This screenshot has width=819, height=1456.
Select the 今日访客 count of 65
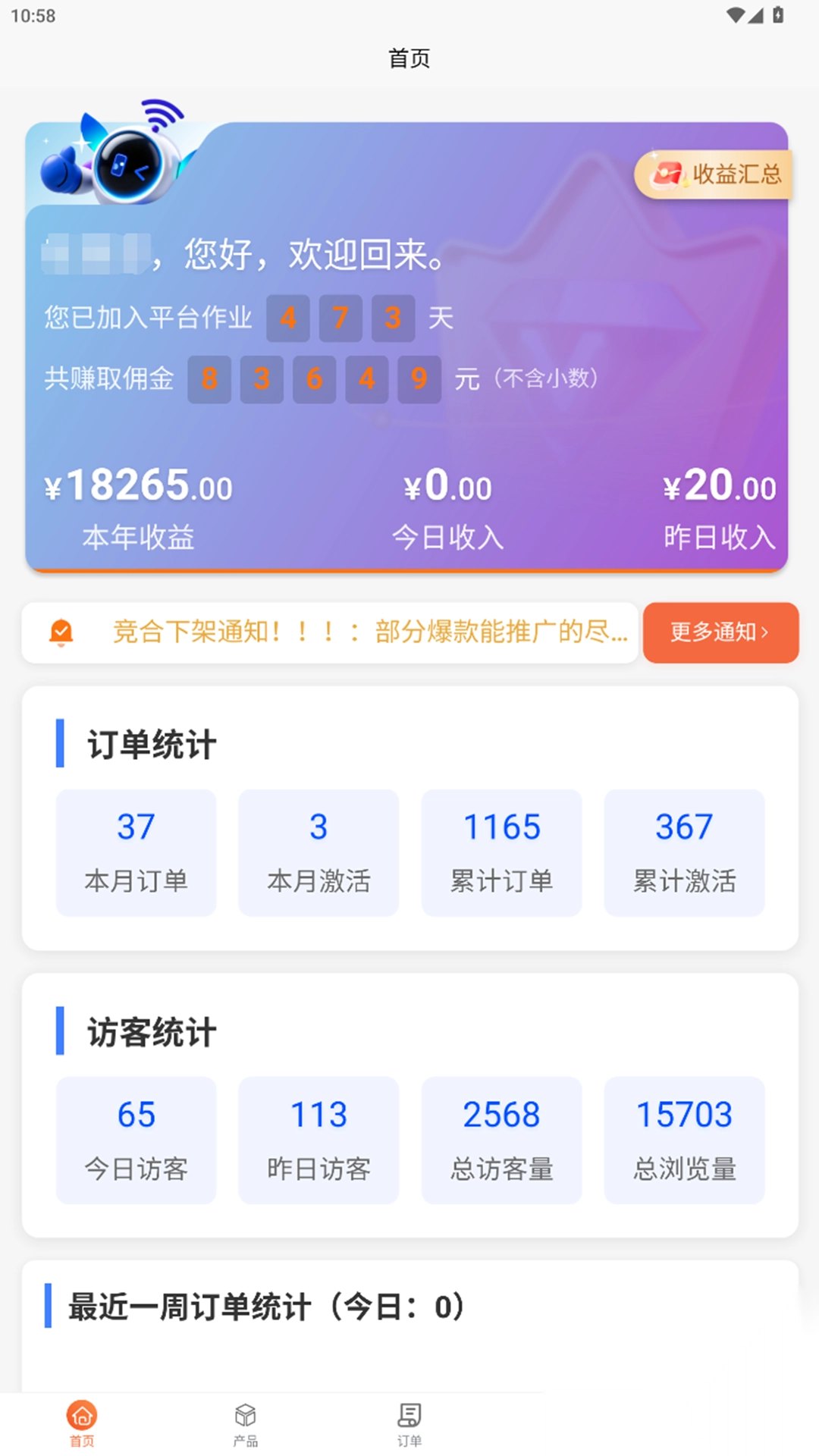click(x=136, y=1140)
